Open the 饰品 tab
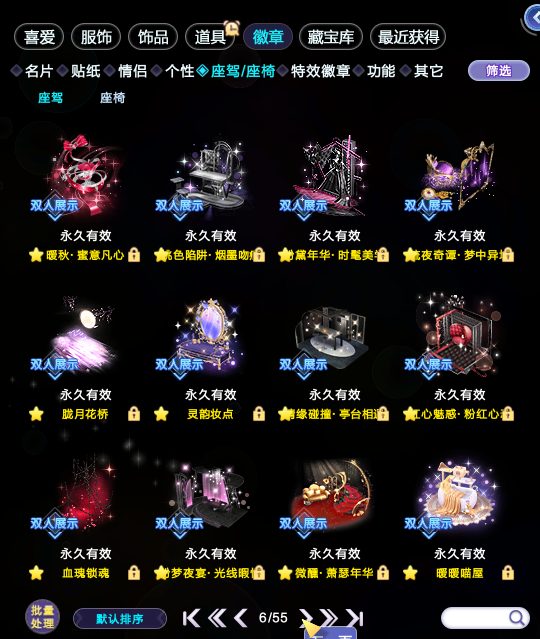 click(153, 37)
